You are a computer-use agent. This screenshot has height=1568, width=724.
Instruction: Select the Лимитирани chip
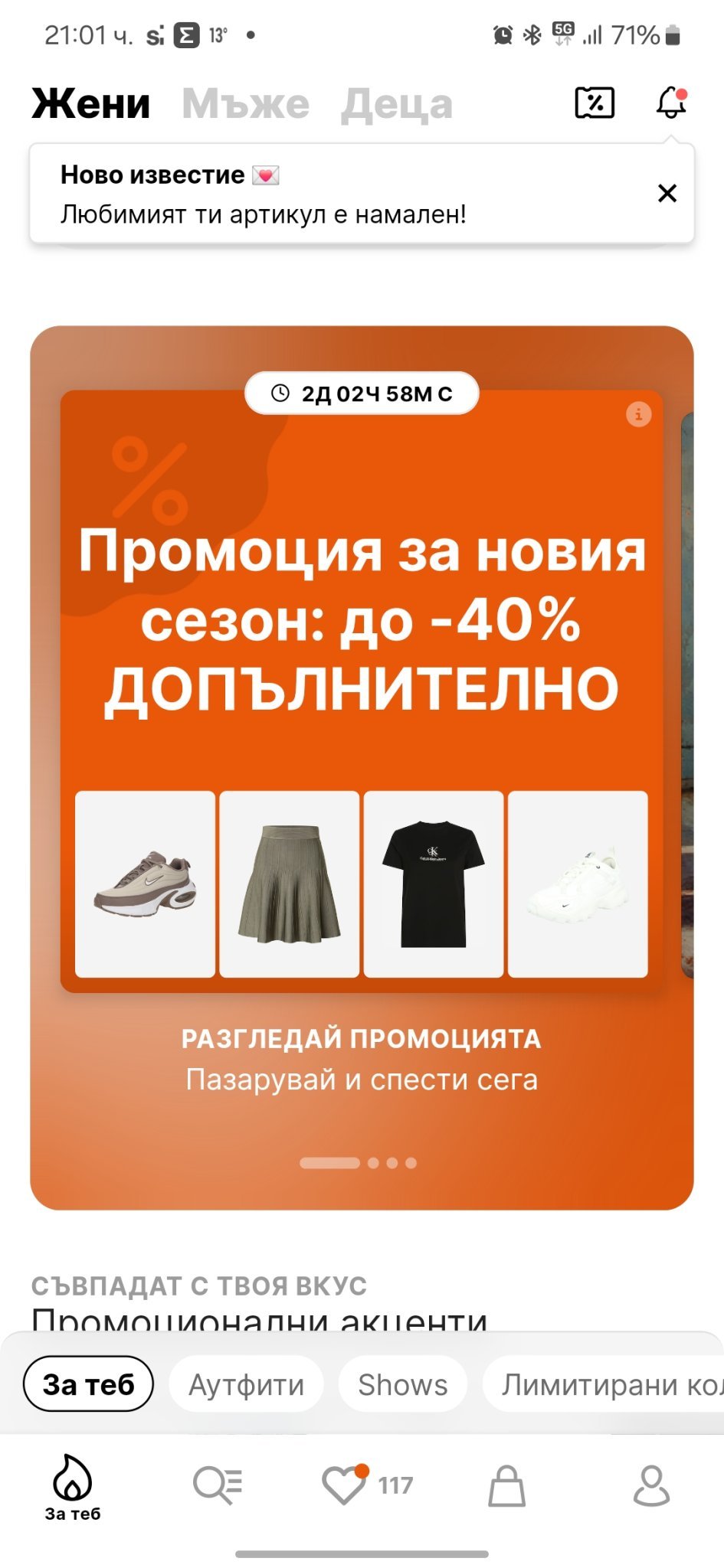tap(604, 1384)
